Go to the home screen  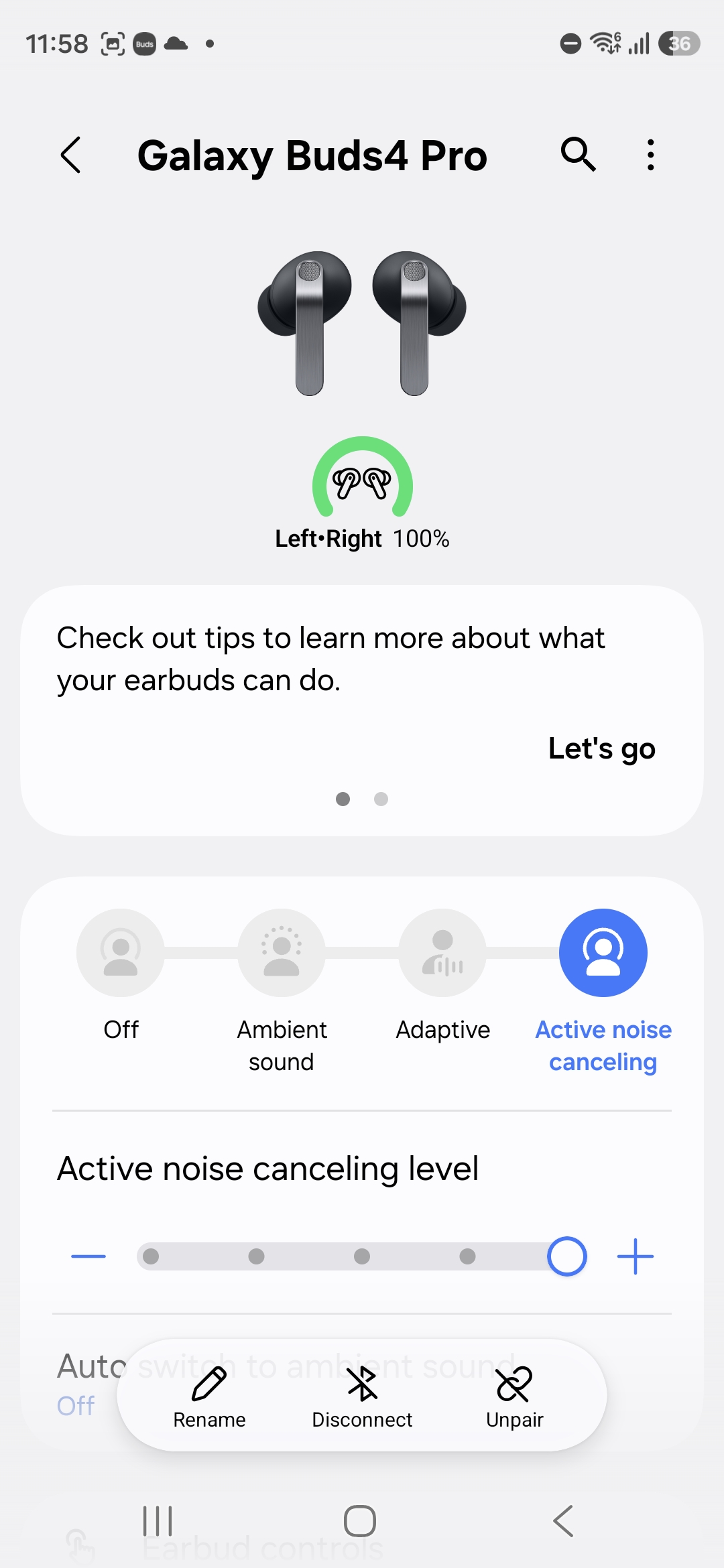[360, 1521]
